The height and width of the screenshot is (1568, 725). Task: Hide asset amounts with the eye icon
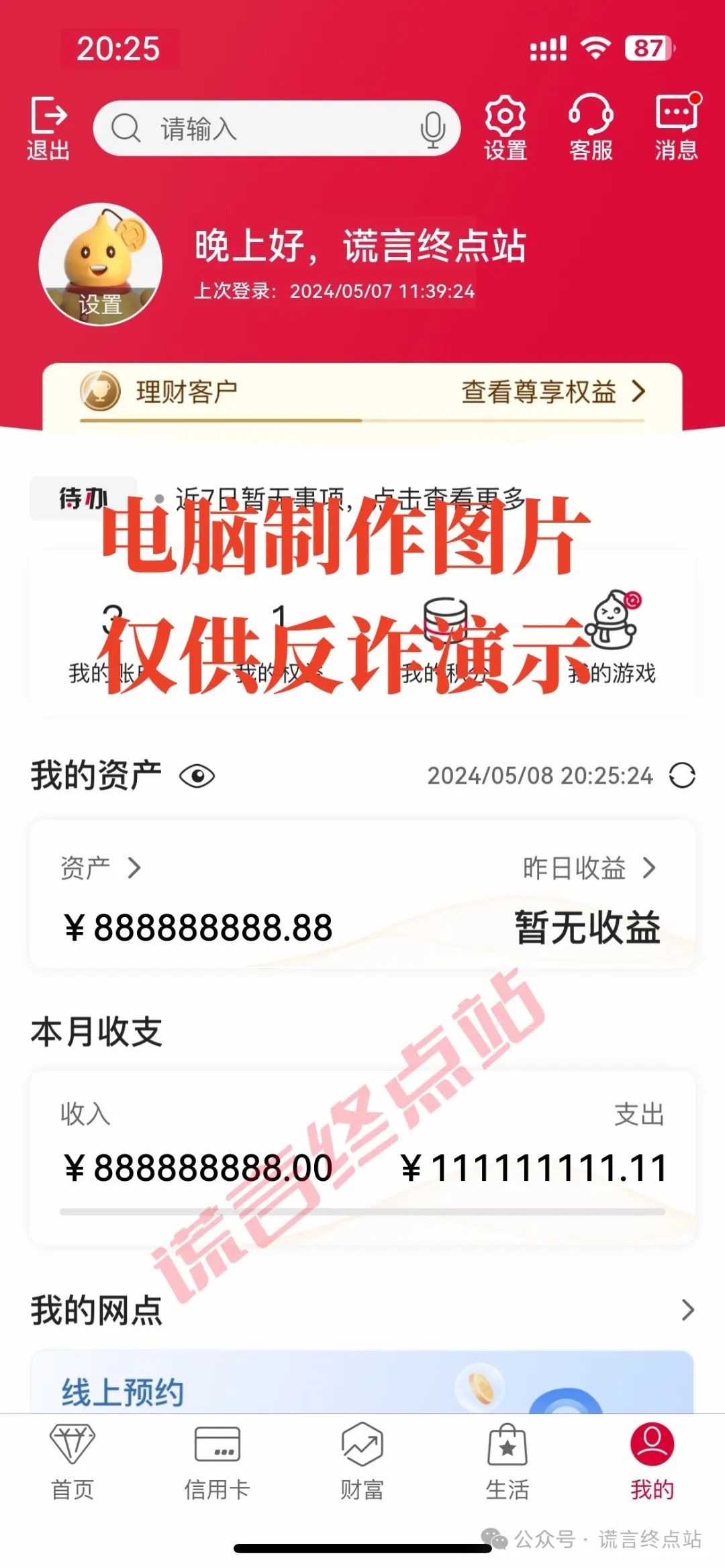pos(197,776)
